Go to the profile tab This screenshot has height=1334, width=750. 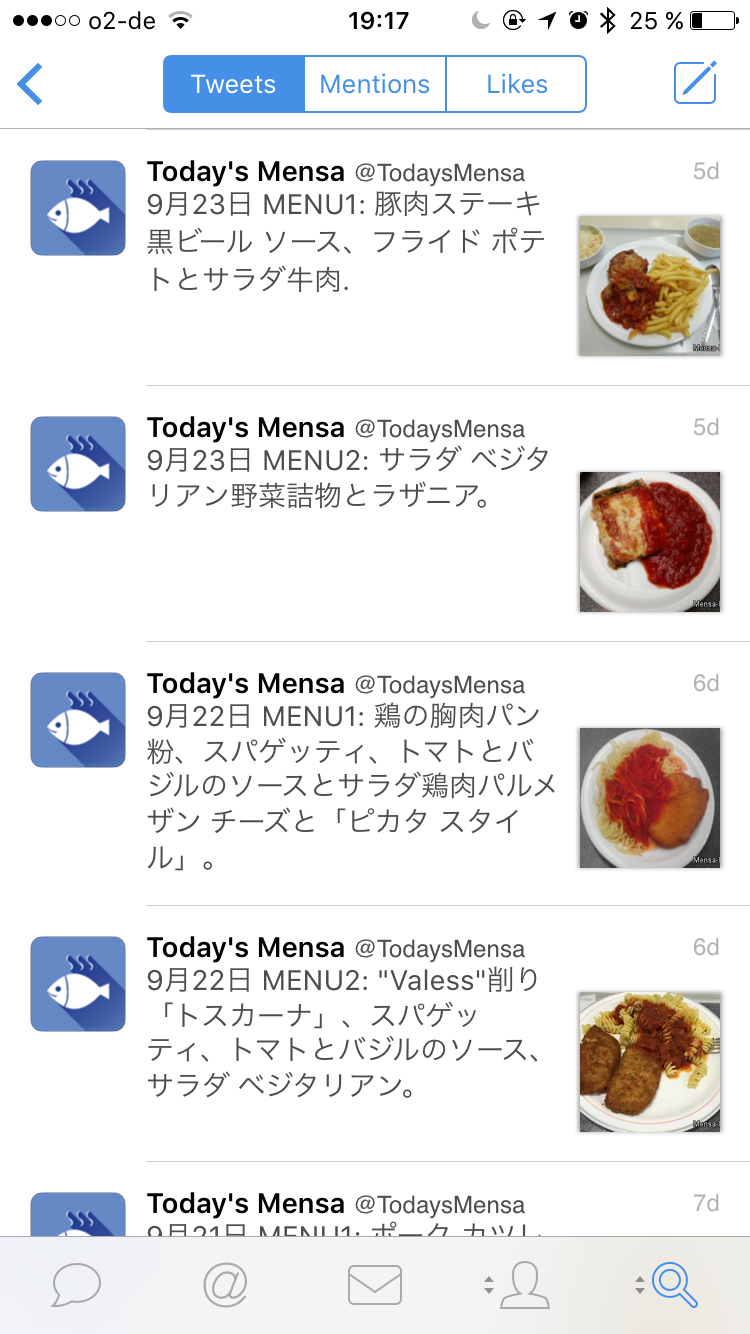pos(518,1285)
